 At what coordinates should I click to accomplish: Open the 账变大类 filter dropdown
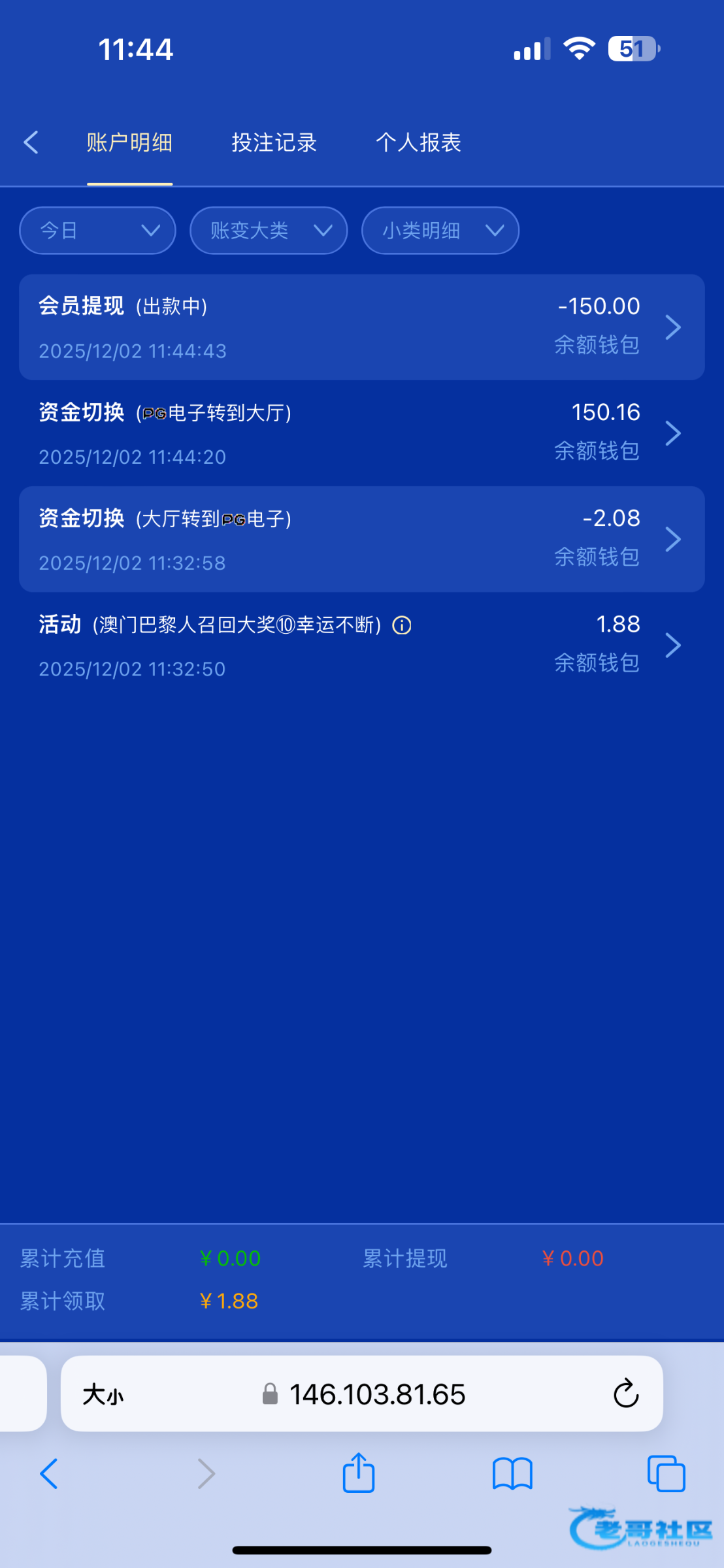[269, 231]
